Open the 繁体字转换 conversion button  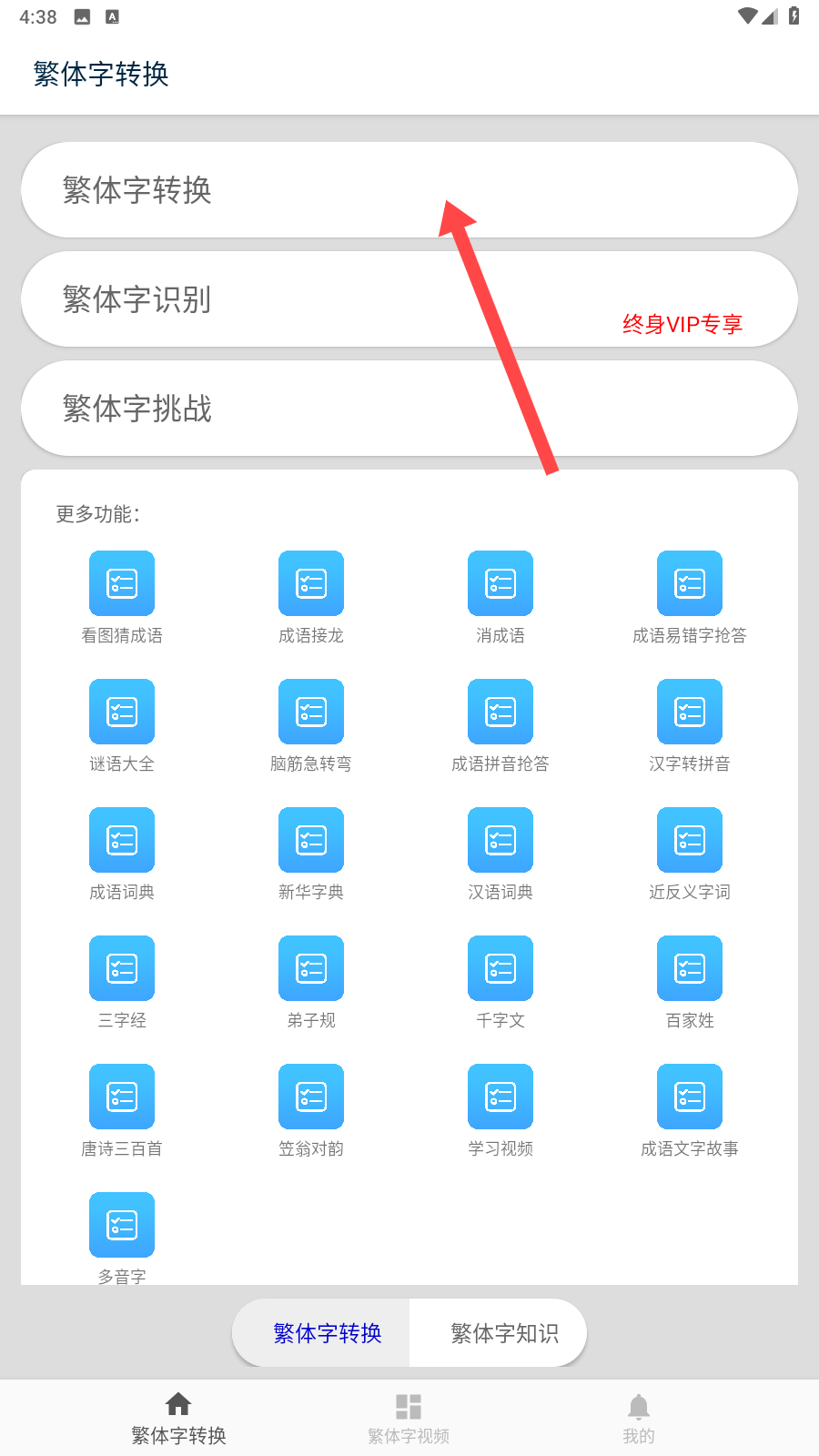(x=409, y=189)
